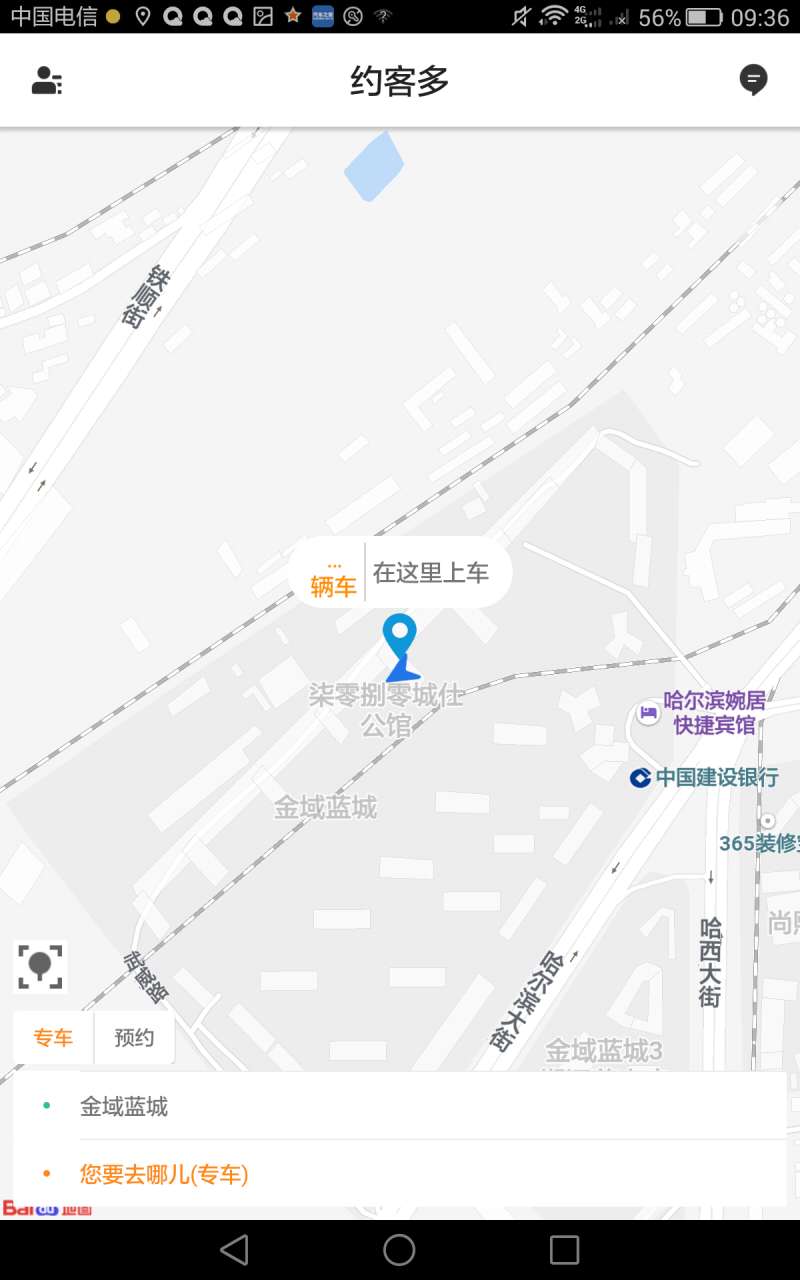Switch to the 专车 tab
The width and height of the screenshot is (800, 1280).
point(53,1038)
